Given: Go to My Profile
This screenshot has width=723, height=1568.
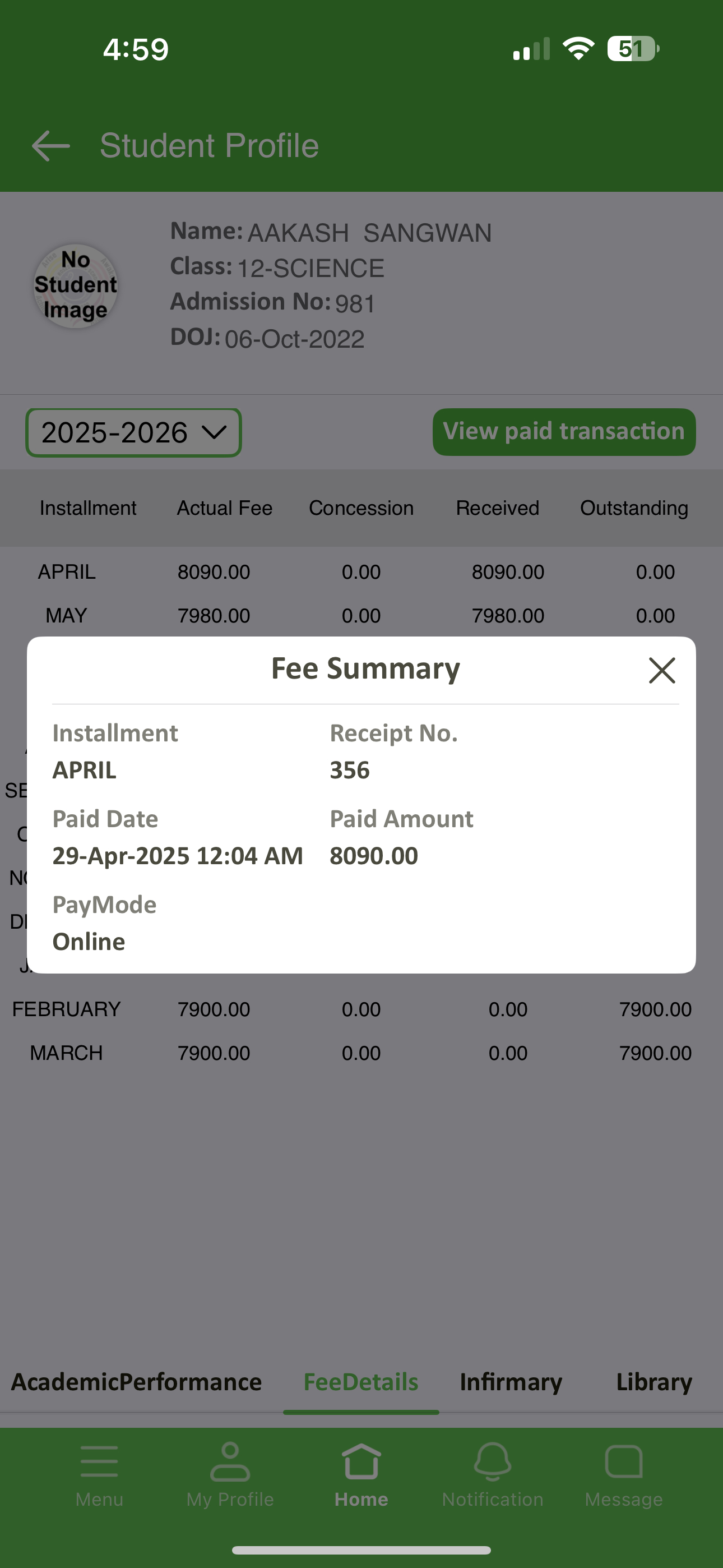Looking at the screenshot, I should click(x=230, y=1474).
